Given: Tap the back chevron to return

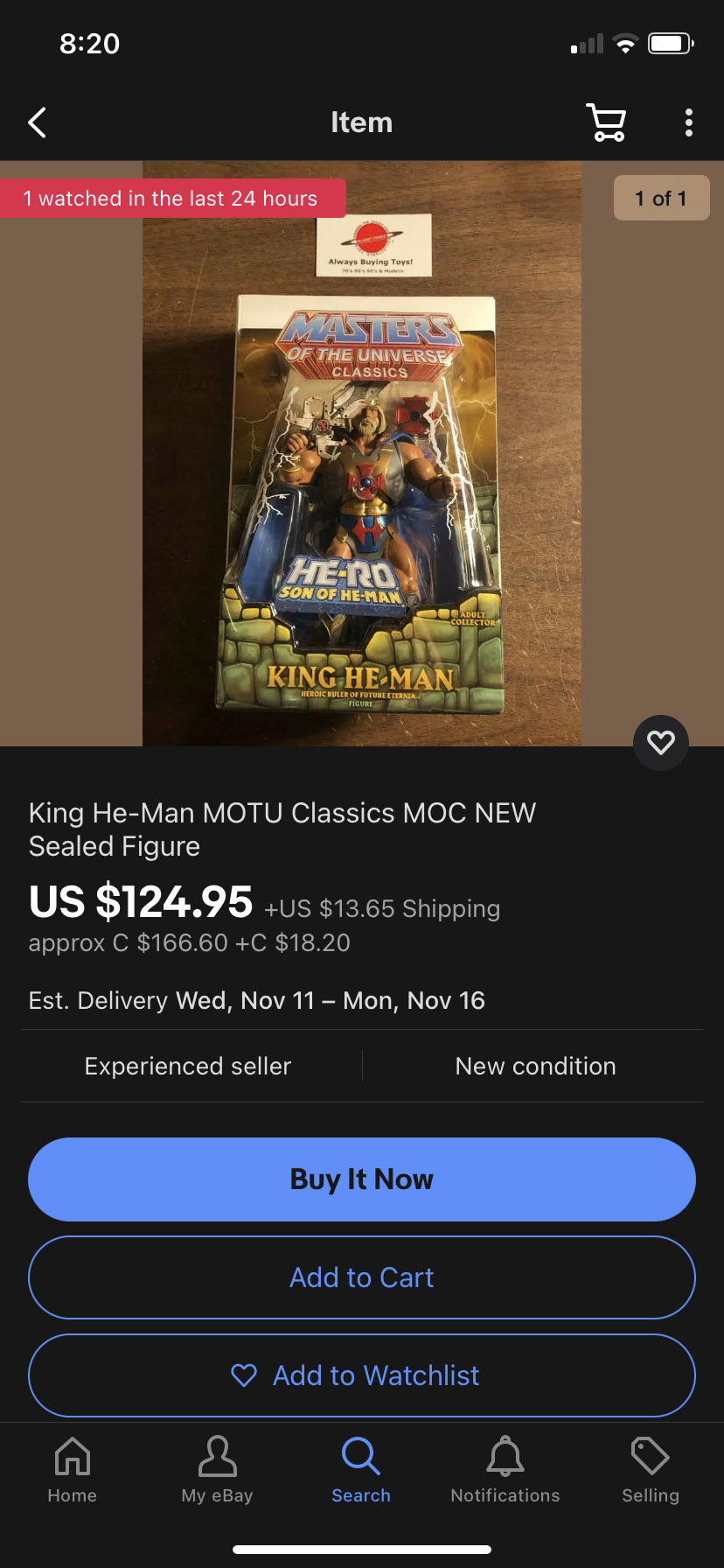Looking at the screenshot, I should tap(37, 122).
